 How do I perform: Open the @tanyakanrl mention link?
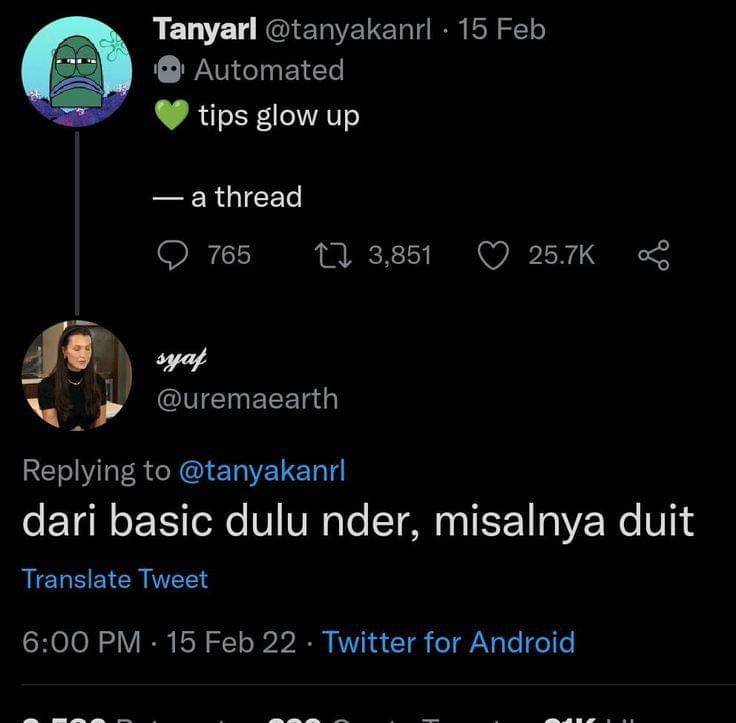click(x=261, y=471)
